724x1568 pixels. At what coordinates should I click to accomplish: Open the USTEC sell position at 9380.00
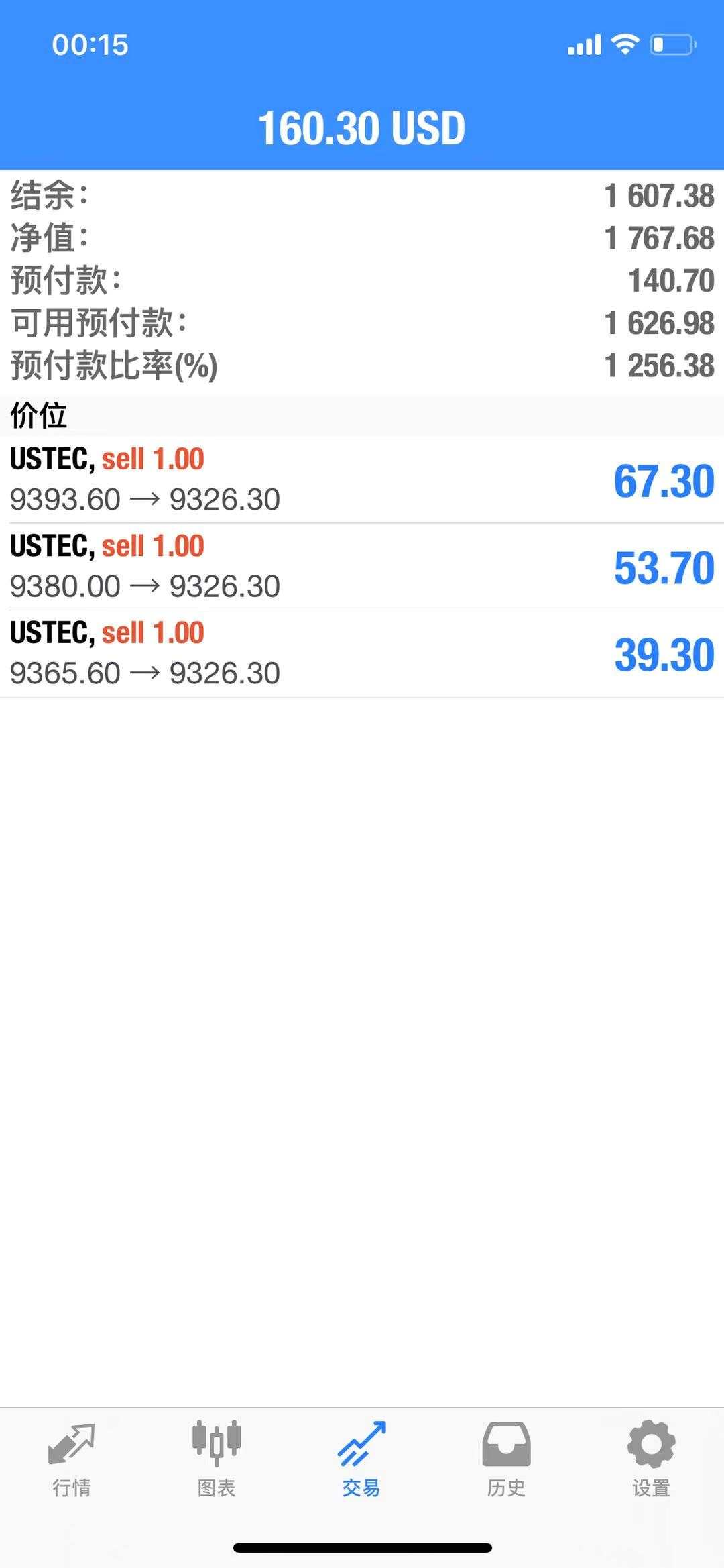click(x=362, y=567)
